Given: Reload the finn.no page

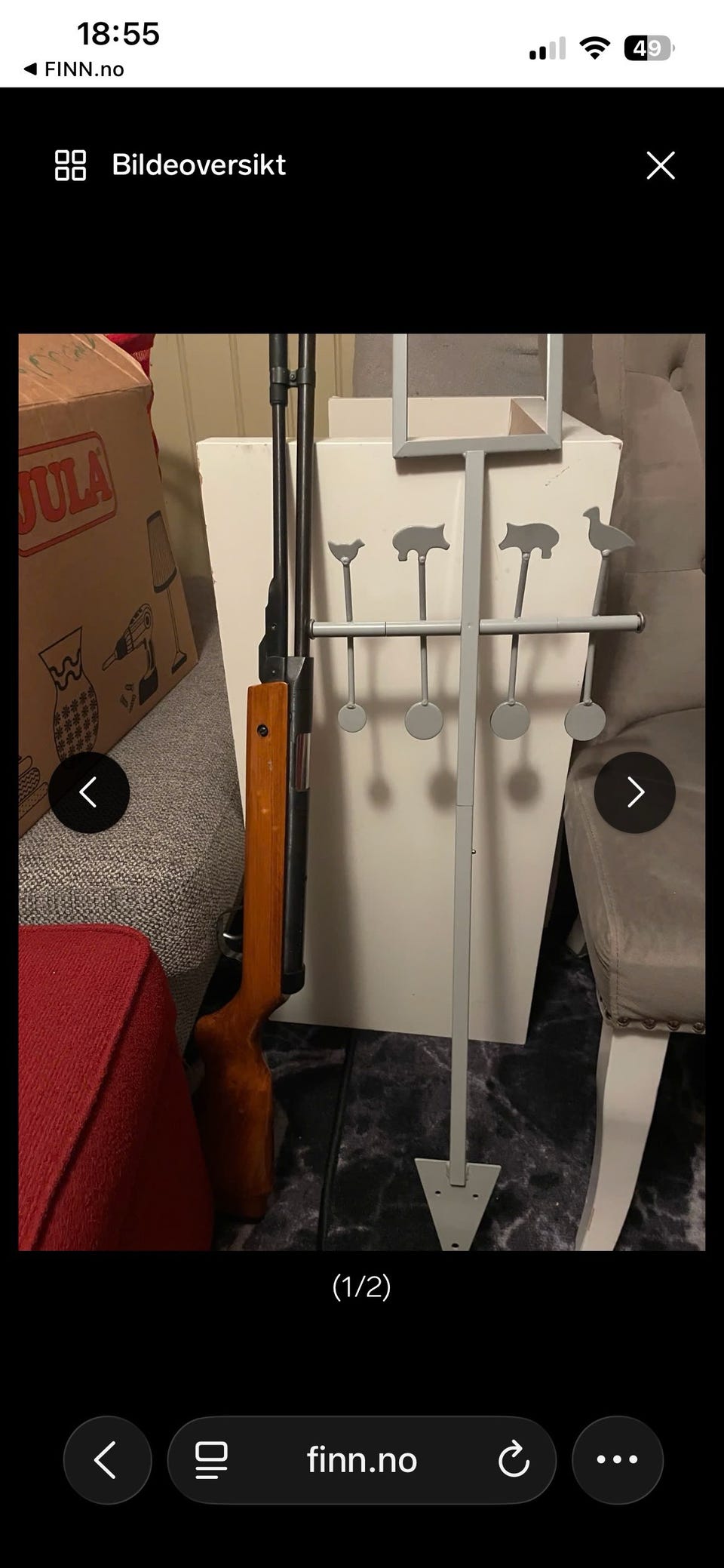Looking at the screenshot, I should [514, 1459].
